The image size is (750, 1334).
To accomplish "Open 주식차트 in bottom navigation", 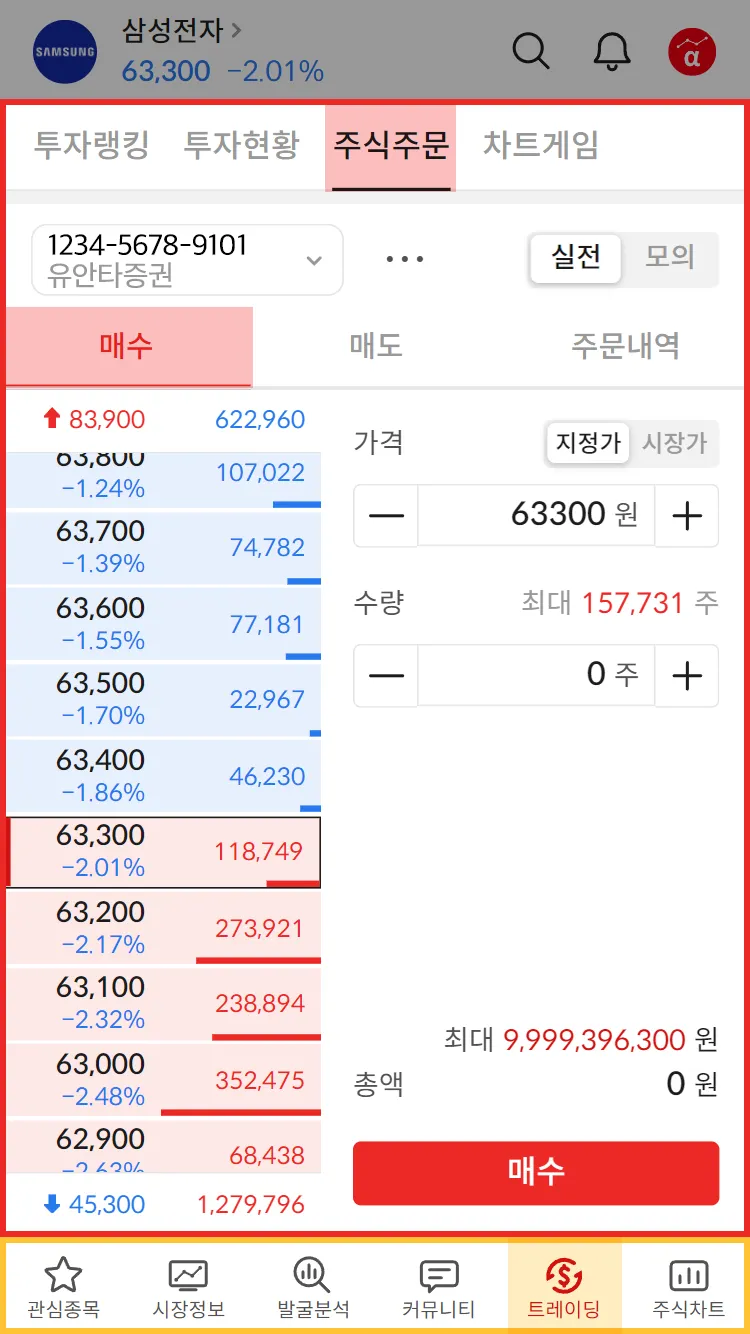I will click(688, 1288).
